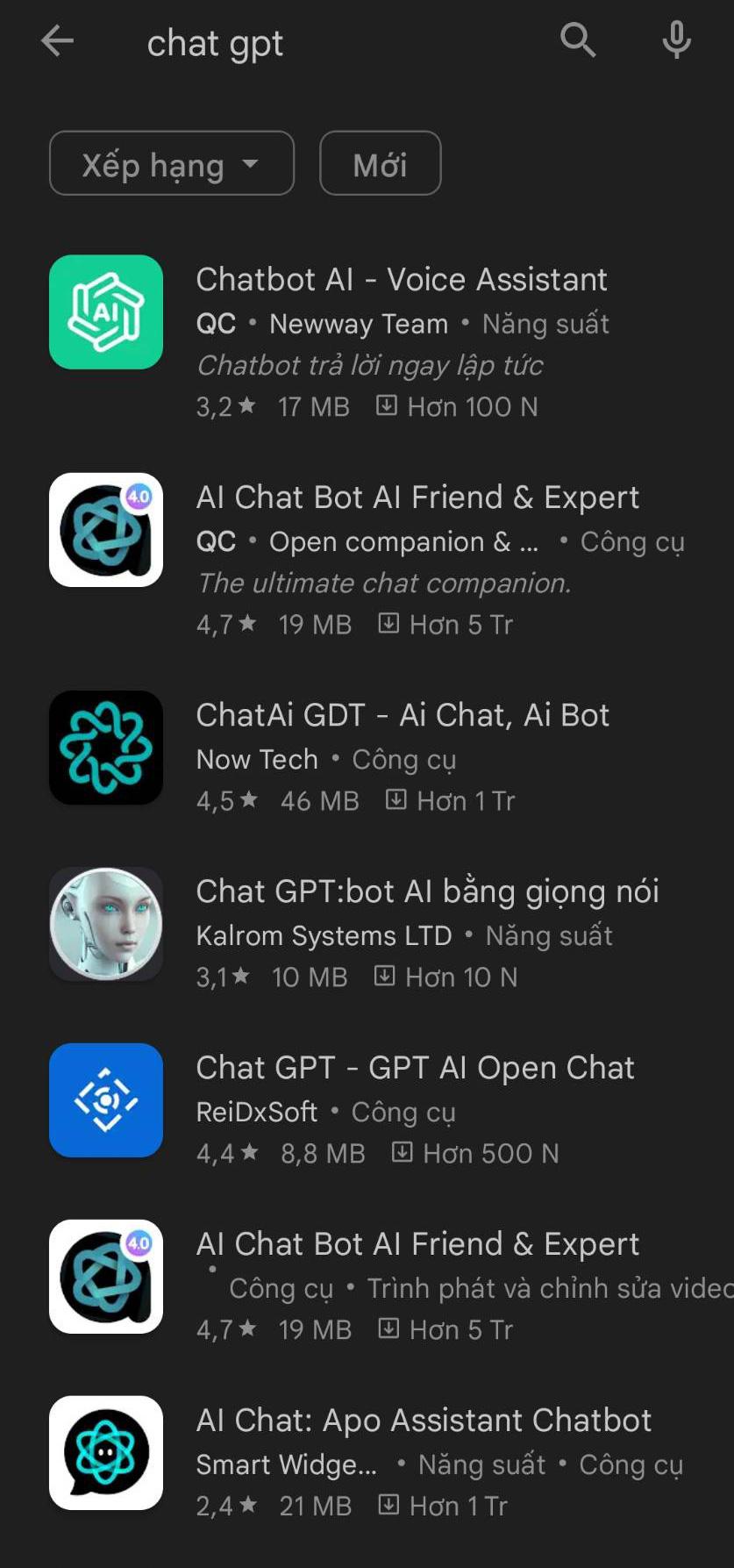
Task: Tap the search magnifier icon
Action: (577, 40)
